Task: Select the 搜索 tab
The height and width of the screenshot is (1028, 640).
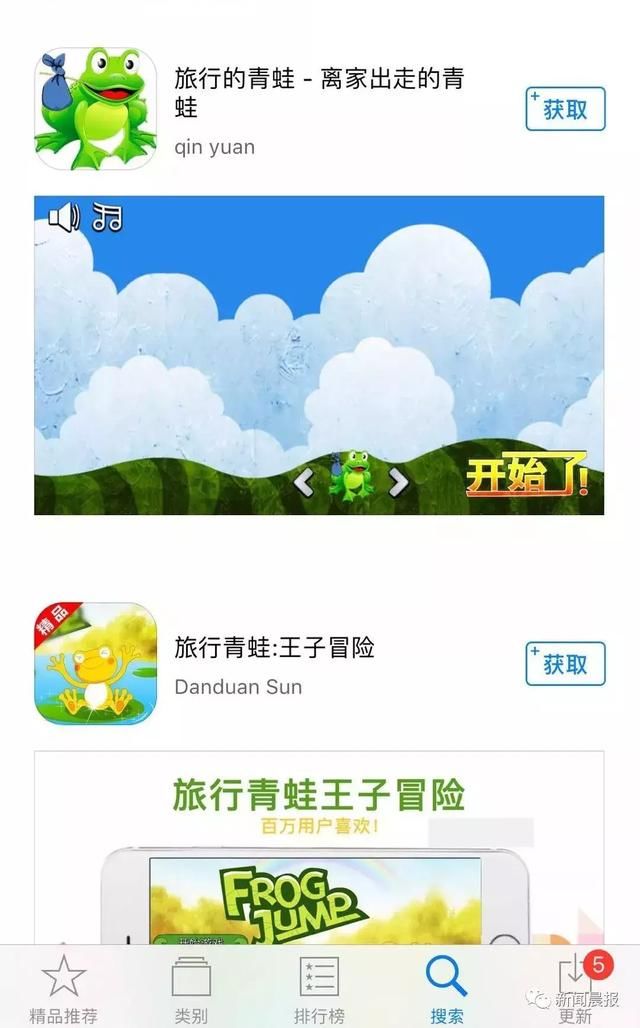Action: coord(446,988)
